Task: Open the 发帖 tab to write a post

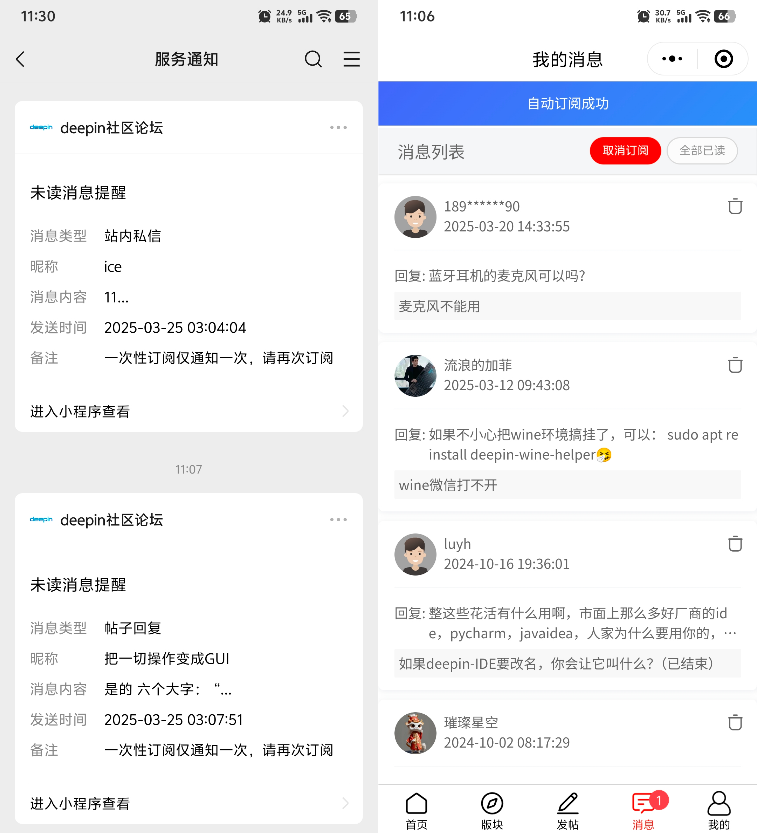Action: coord(567,810)
